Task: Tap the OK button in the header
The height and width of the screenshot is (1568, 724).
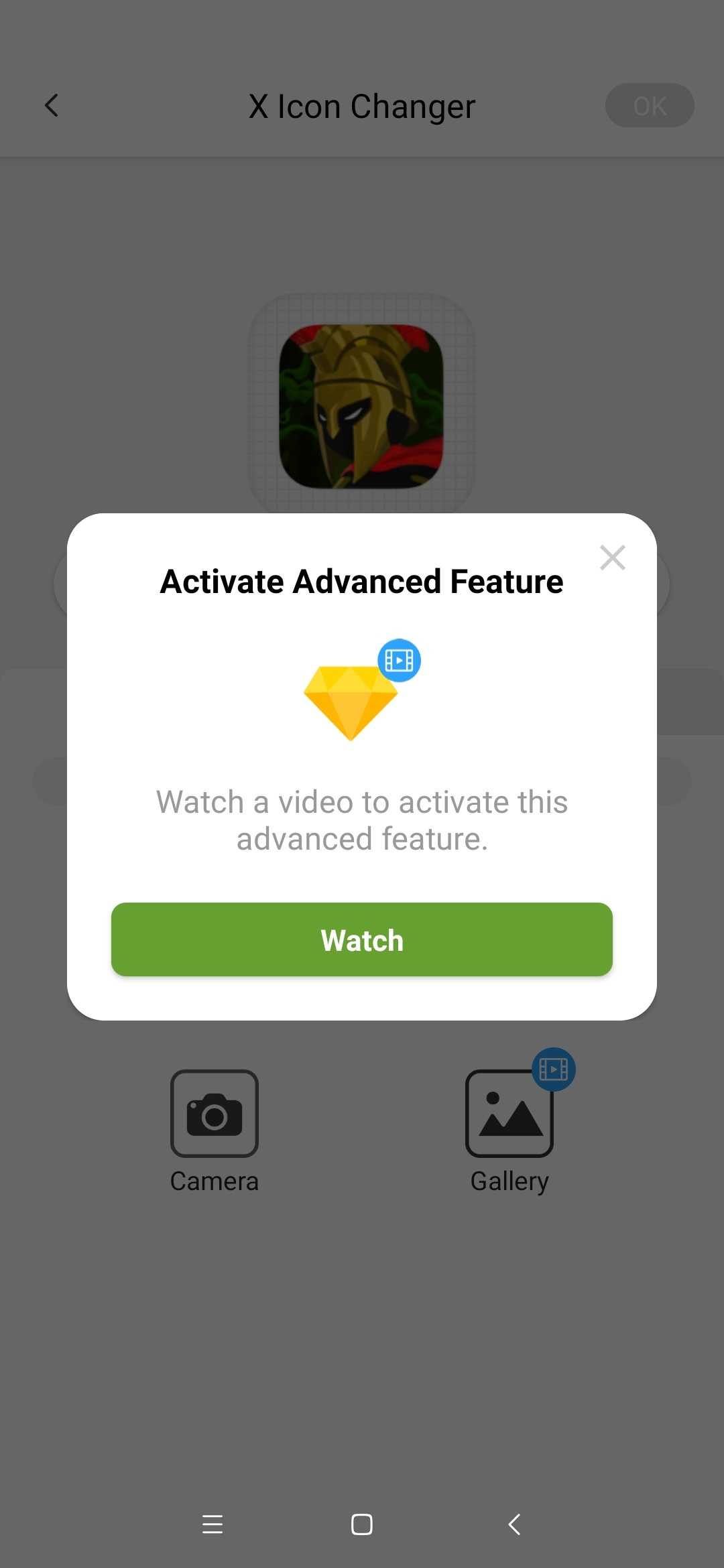Action: 649,106
